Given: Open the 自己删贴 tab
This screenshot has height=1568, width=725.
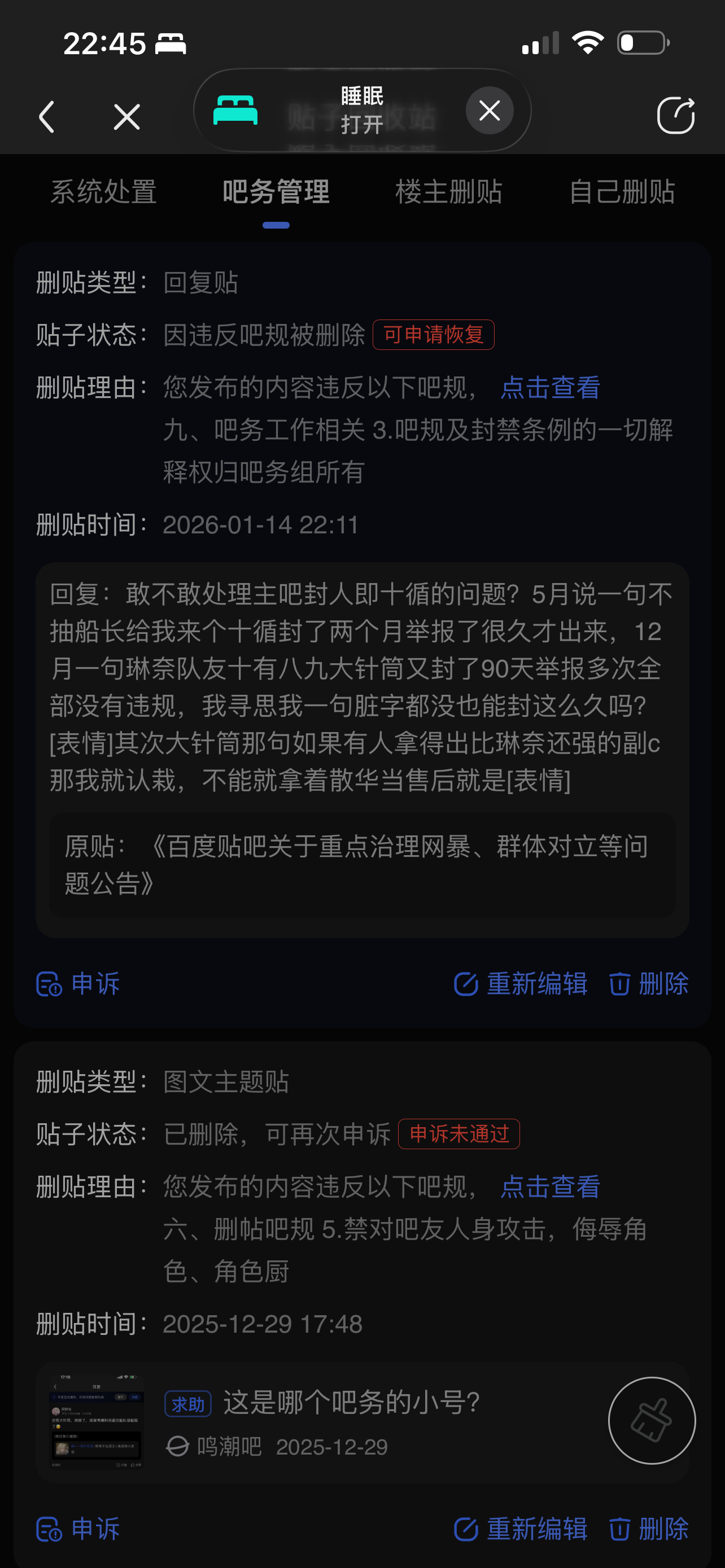Looking at the screenshot, I should pos(622,192).
